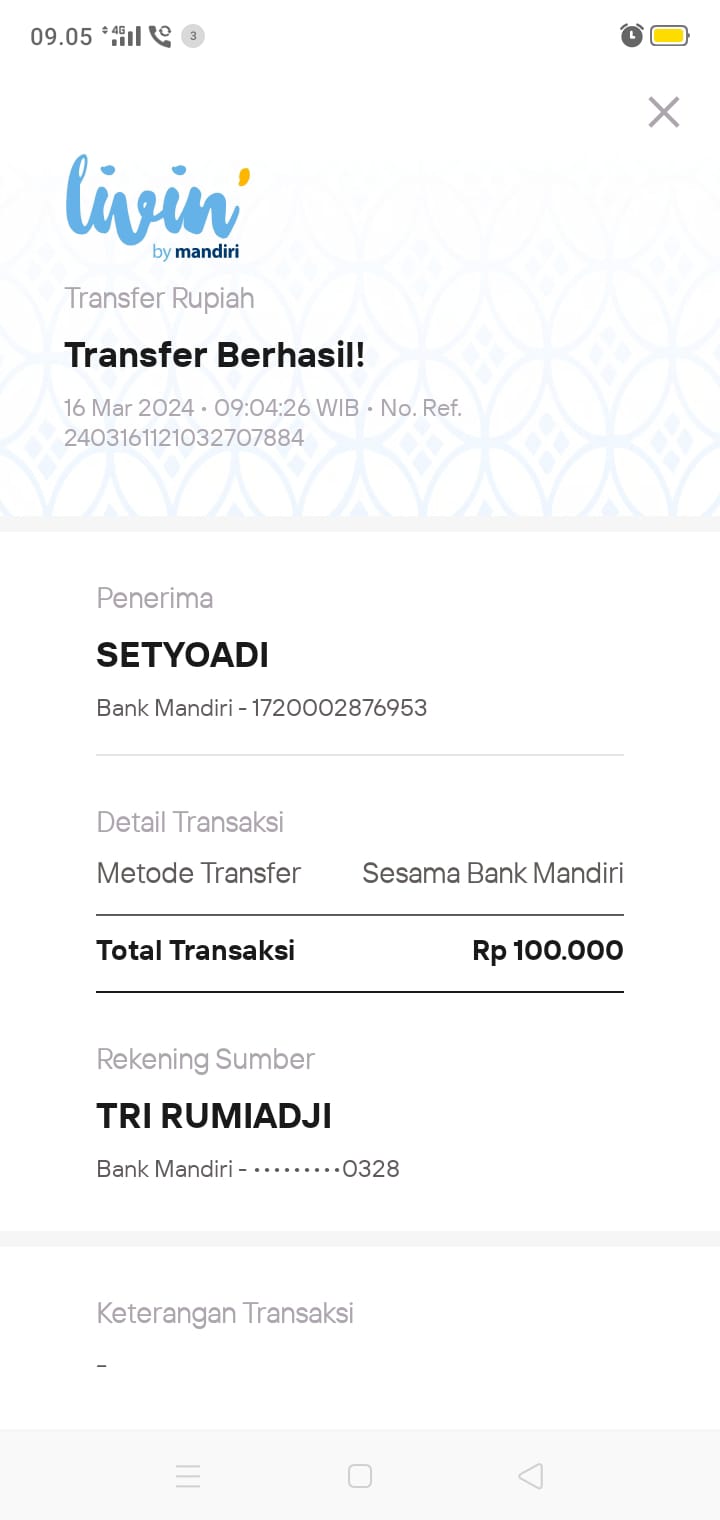The image size is (720, 1520).
Task: Open the recent apps menu
Action: tap(188, 1476)
